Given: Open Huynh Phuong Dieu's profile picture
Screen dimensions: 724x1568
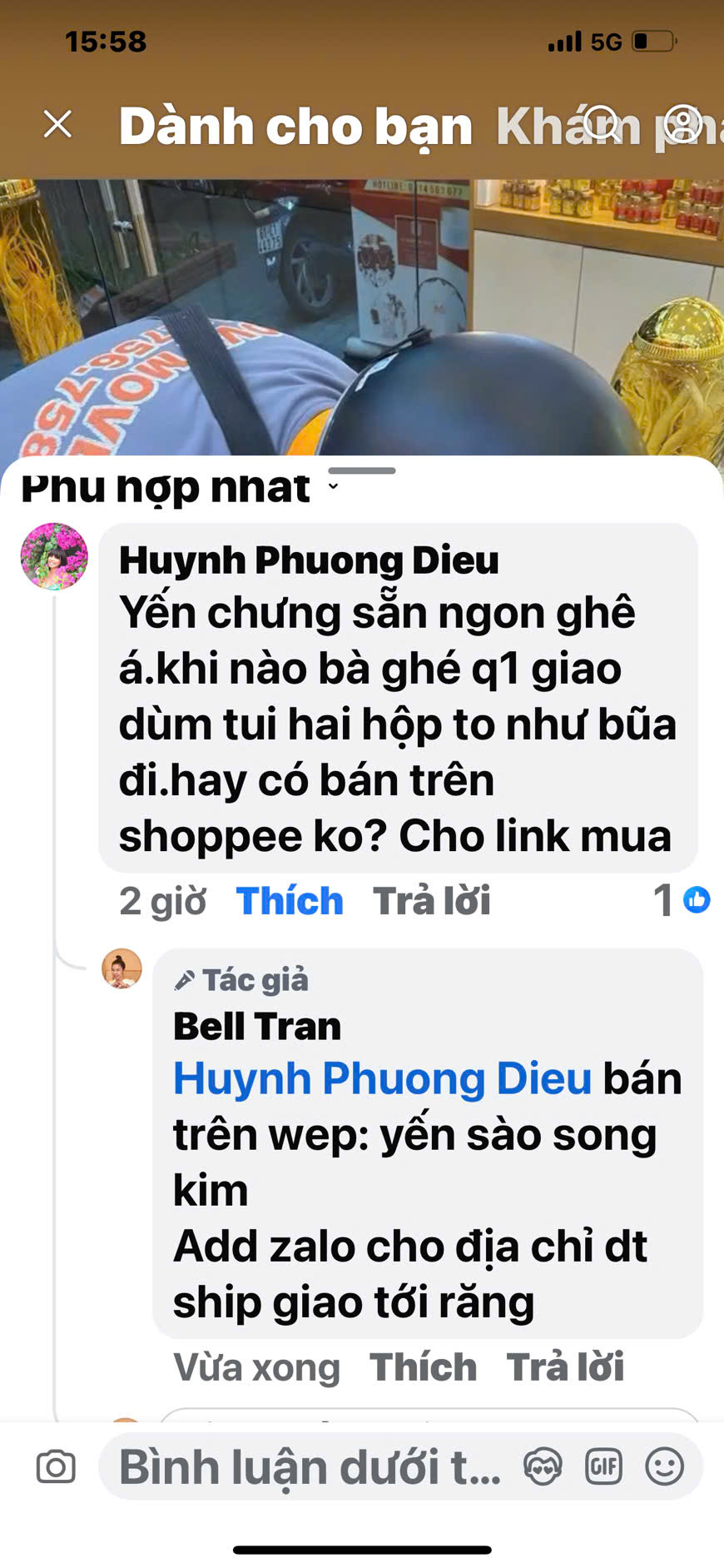Looking at the screenshot, I should pos(54,557).
